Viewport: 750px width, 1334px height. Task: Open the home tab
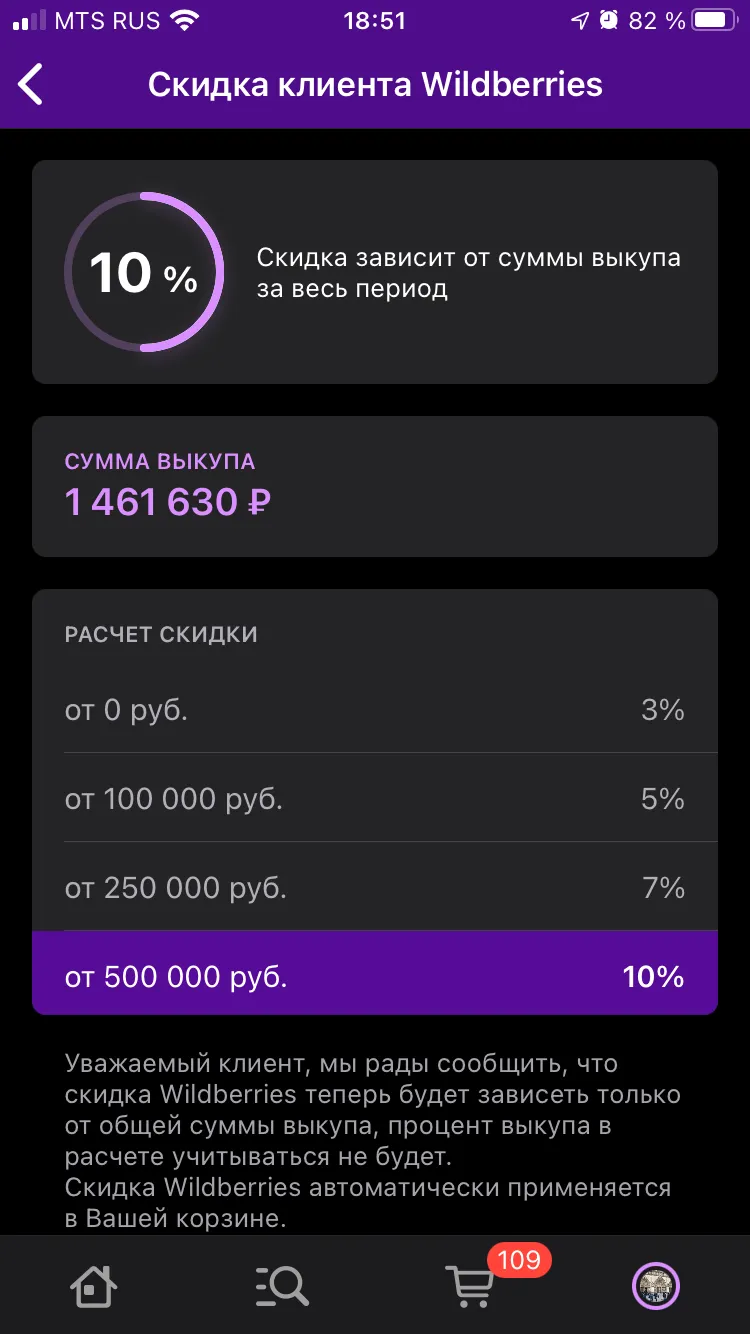click(x=93, y=1285)
